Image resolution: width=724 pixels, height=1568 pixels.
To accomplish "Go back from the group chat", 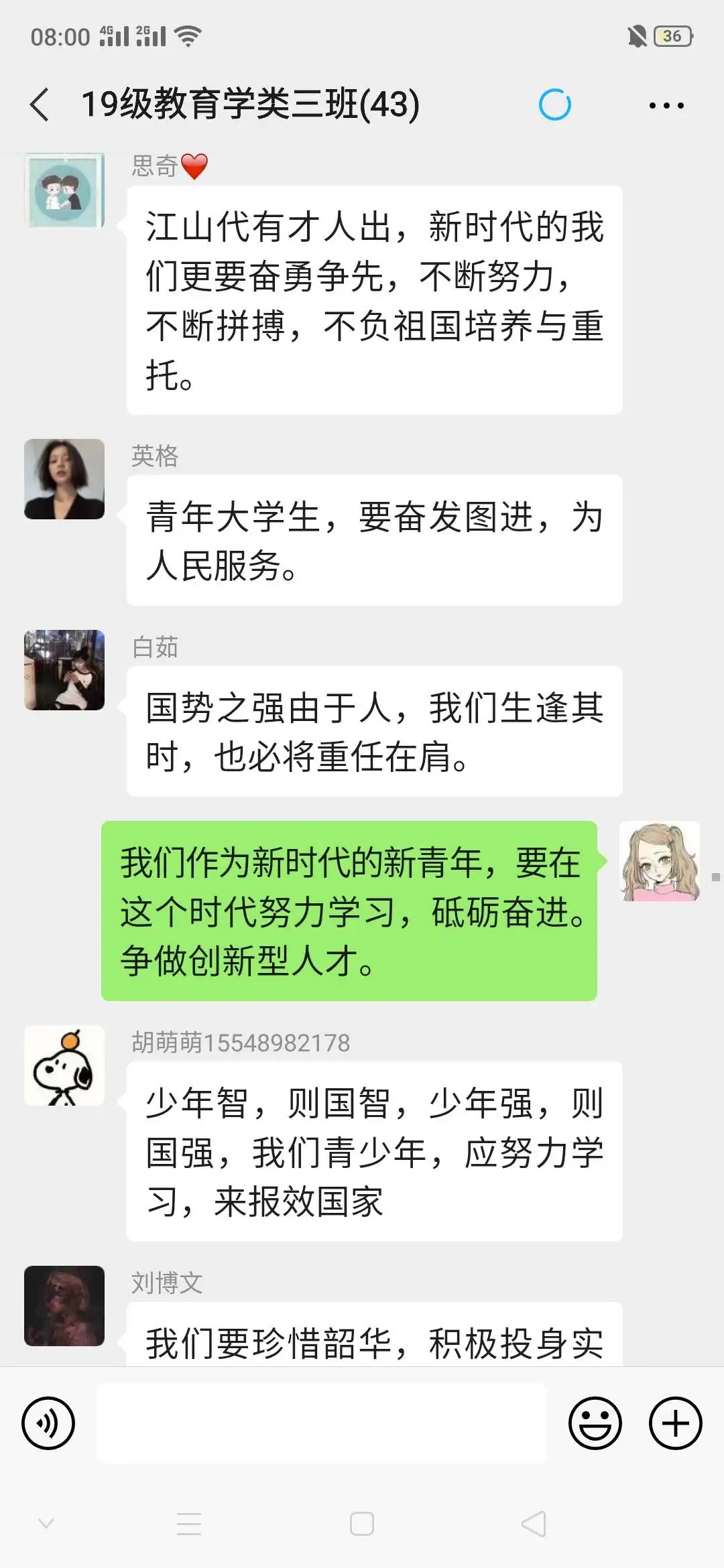I will click(40, 105).
